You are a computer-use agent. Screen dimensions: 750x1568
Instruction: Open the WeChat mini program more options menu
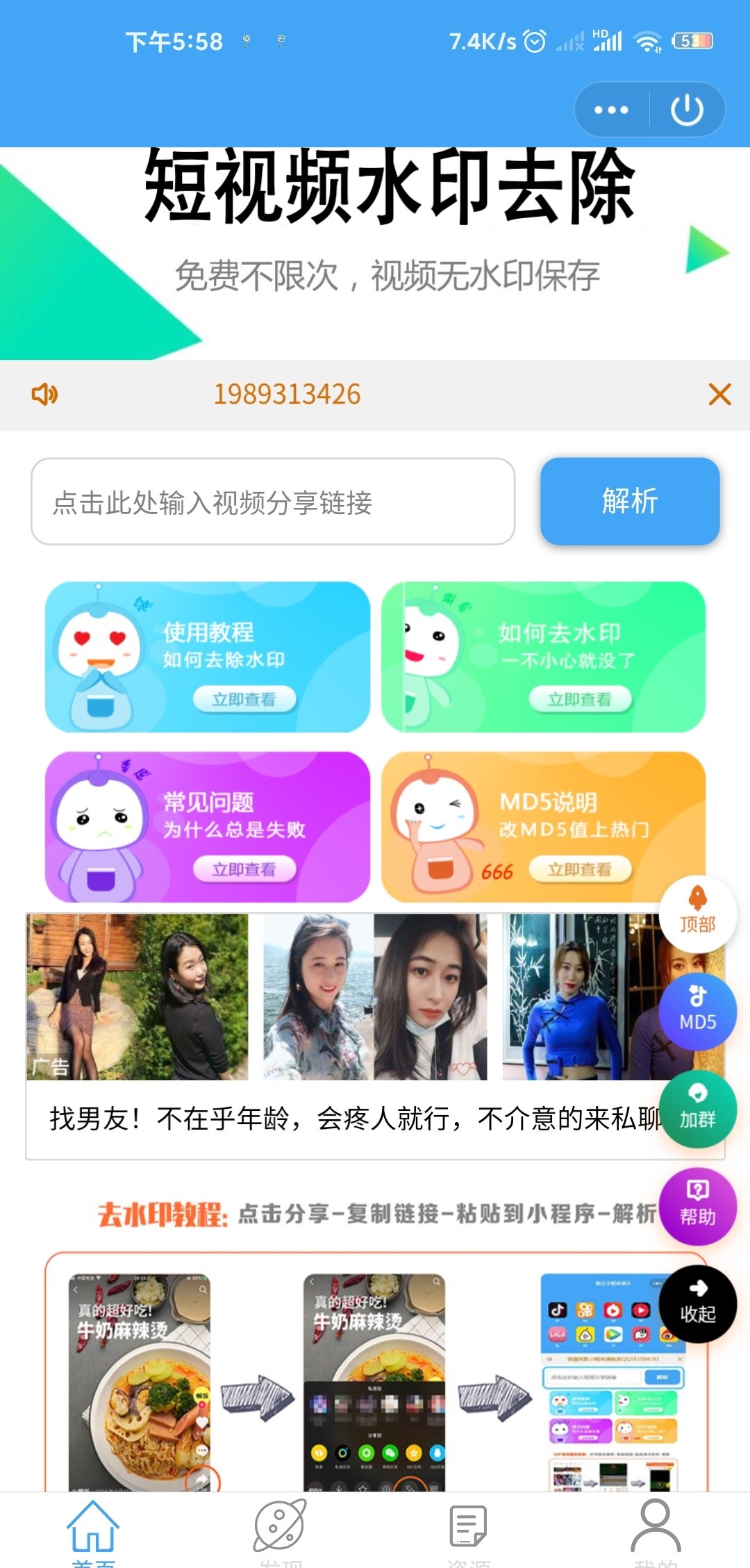[610, 109]
